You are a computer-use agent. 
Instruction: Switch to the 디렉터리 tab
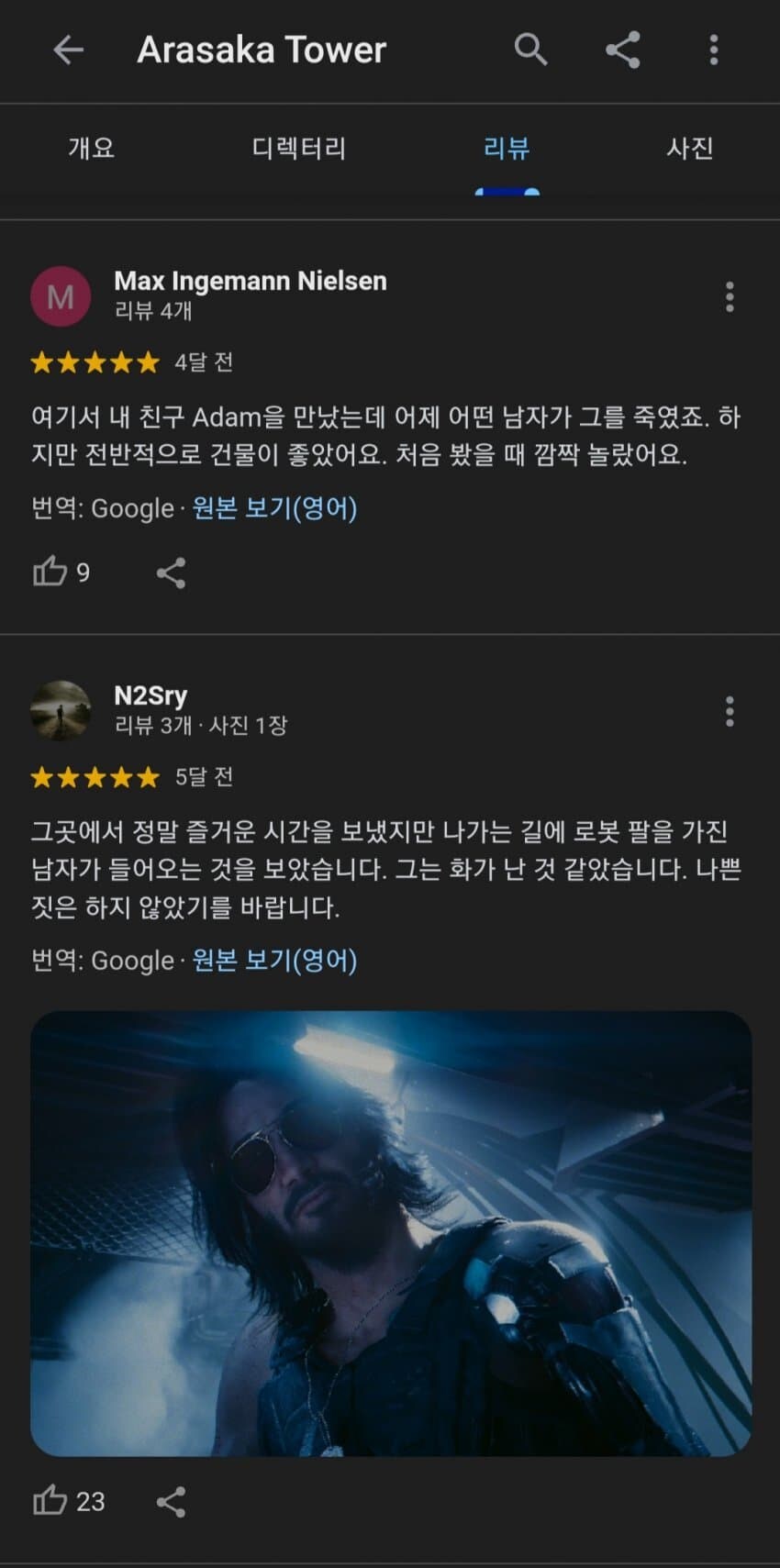(298, 149)
